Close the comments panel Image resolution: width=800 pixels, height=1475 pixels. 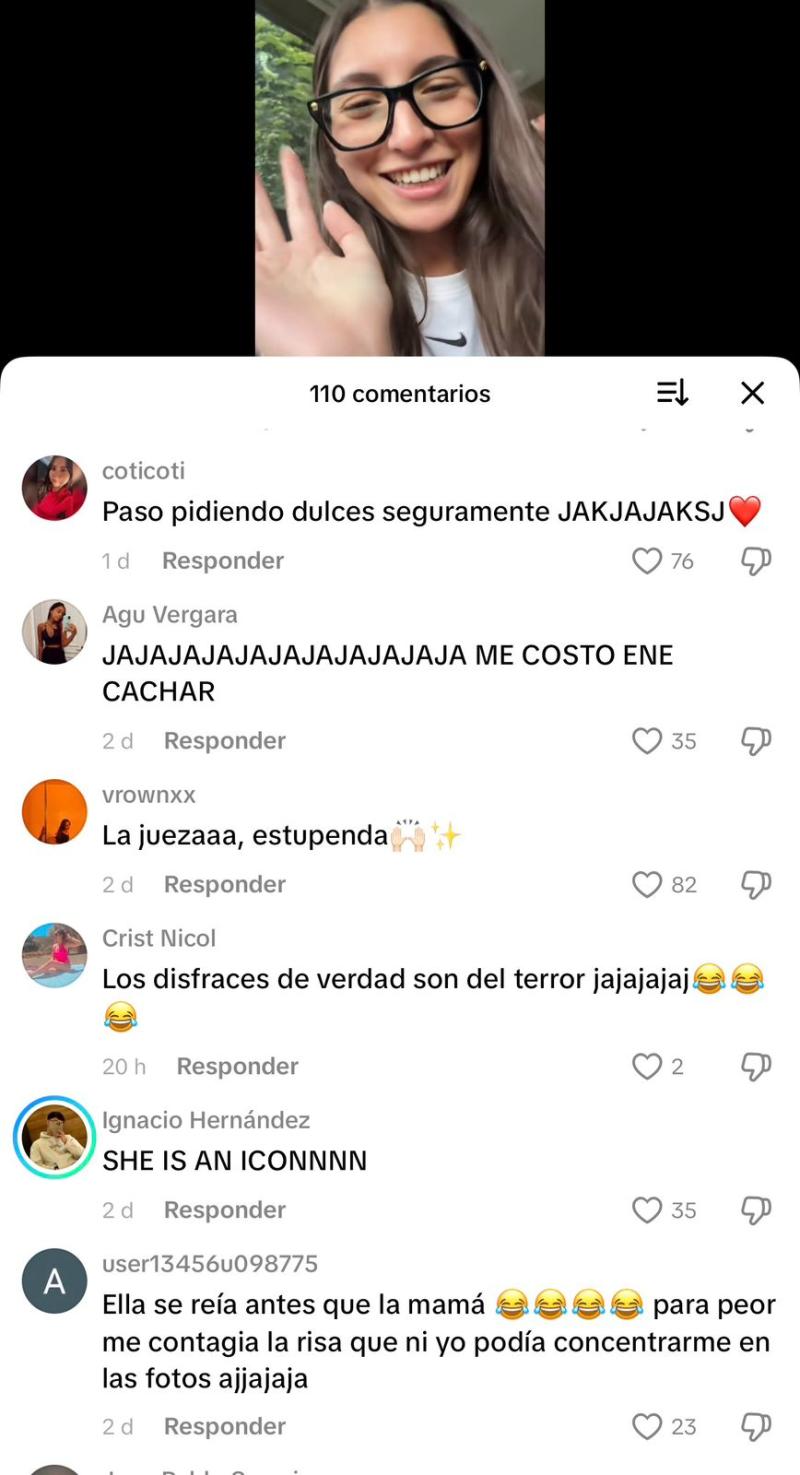pyautogui.click(x=752, y=393)
